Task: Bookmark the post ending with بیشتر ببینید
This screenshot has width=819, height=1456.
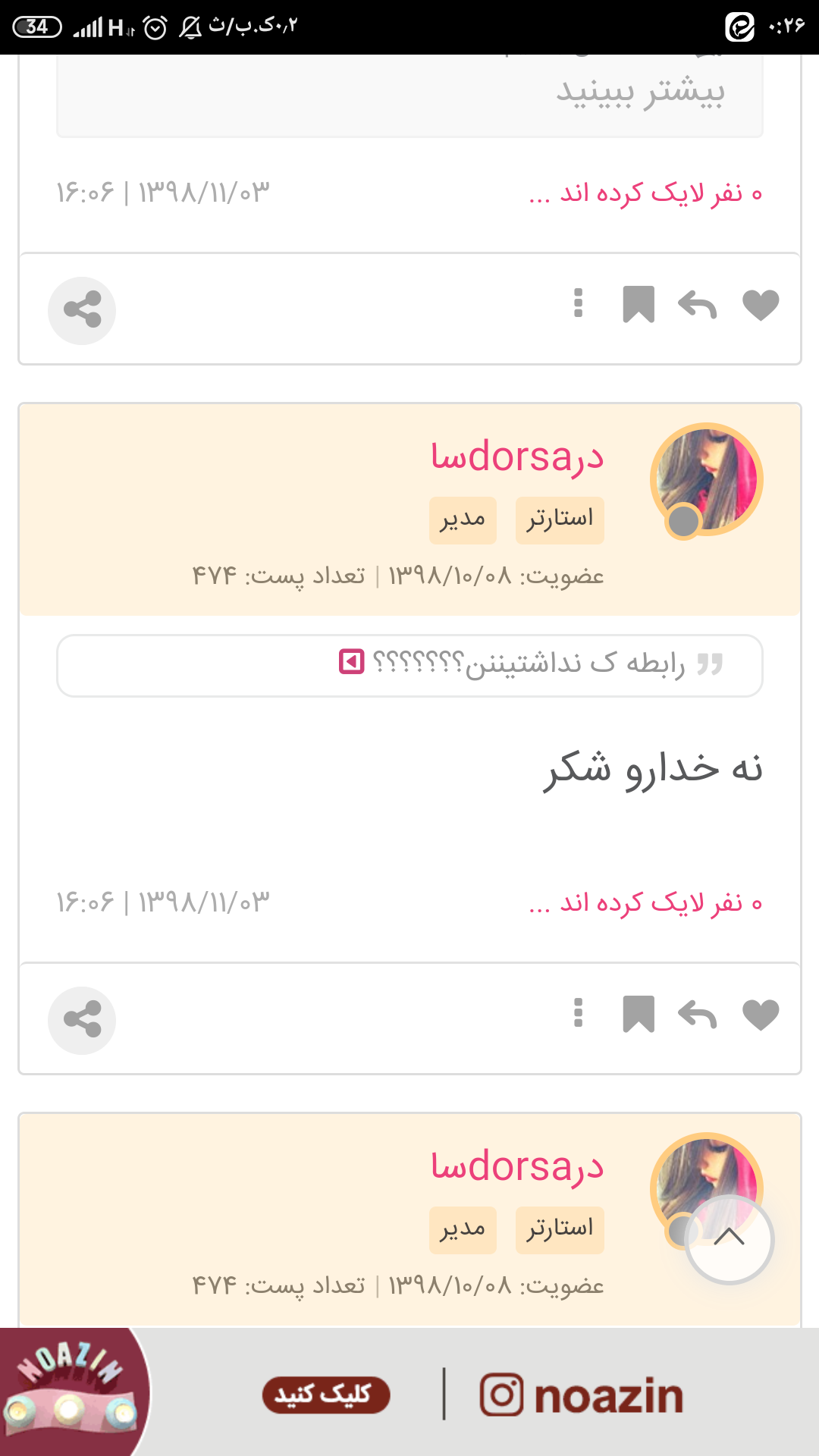Action: pyautogui.click(x=639, y=305)
